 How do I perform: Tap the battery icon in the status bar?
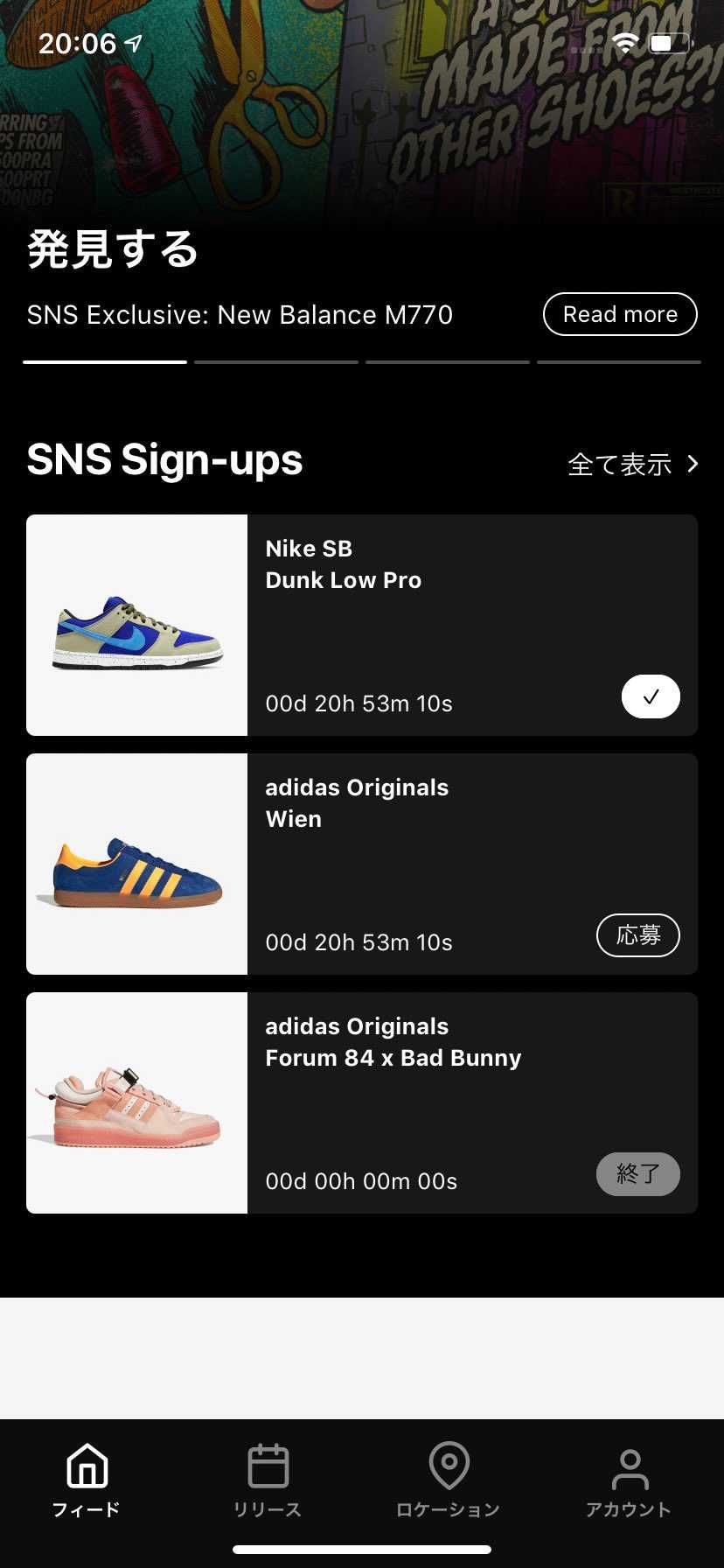(x=668, y=43)
